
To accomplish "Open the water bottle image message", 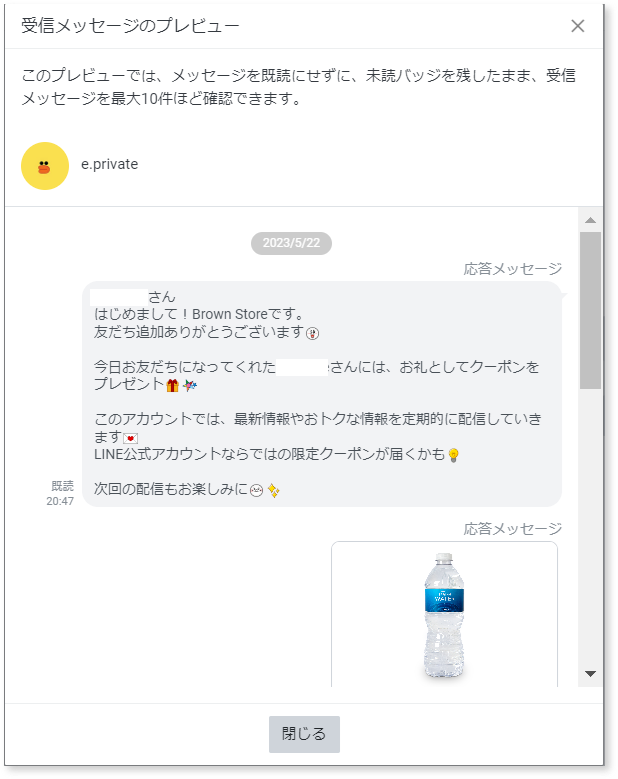I will coord(444,613).
